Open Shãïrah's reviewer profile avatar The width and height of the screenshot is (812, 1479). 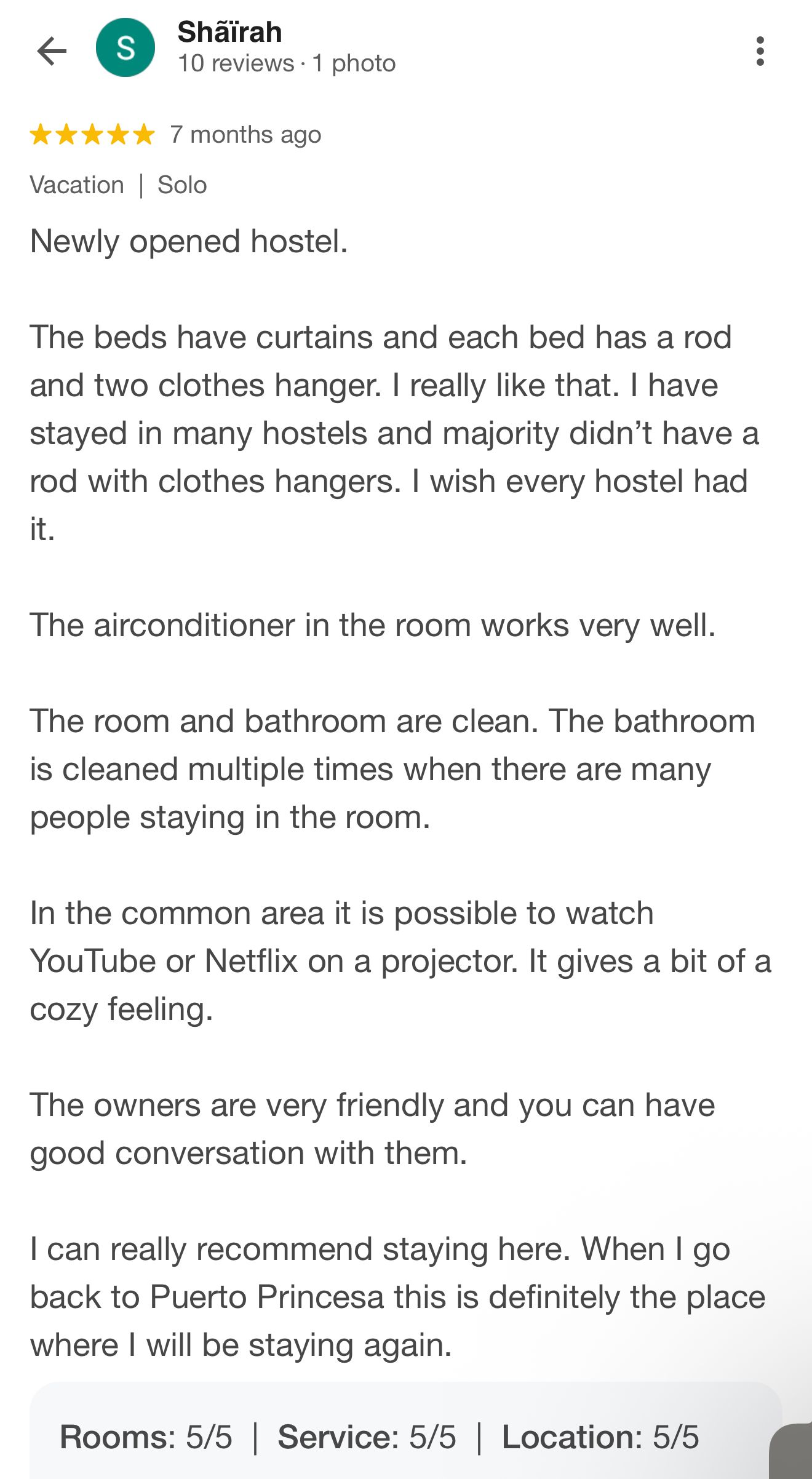[125, 48]
